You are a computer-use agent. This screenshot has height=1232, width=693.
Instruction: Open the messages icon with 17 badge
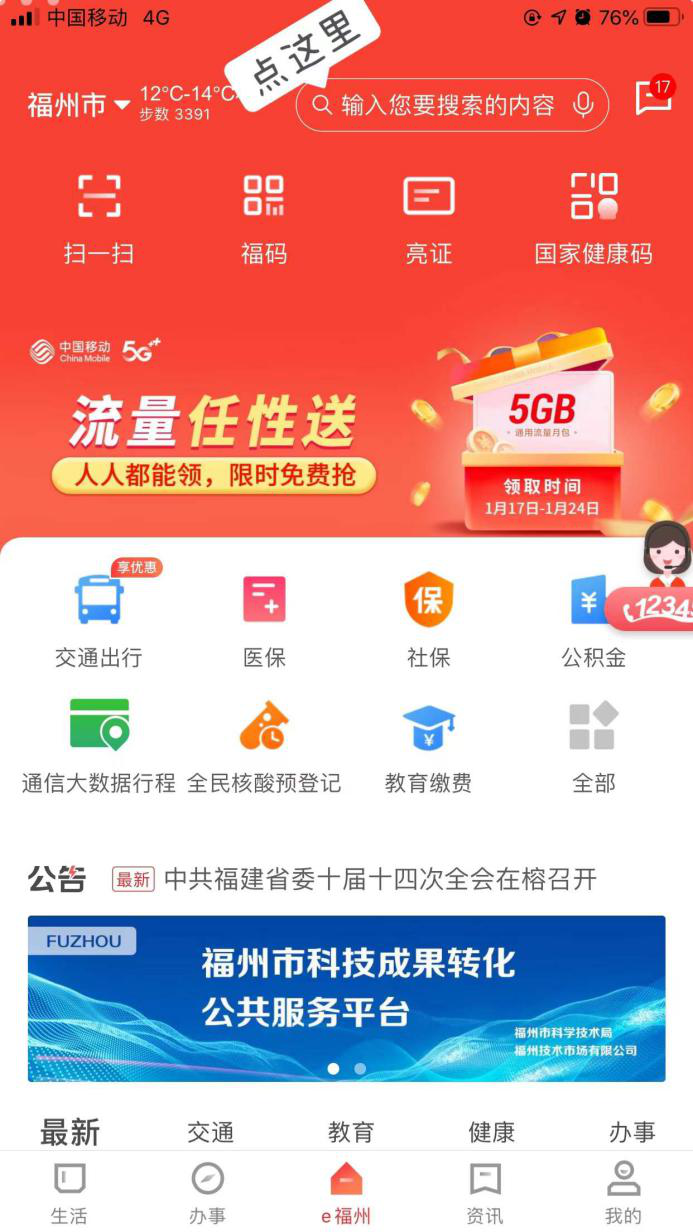coord(653,98)
